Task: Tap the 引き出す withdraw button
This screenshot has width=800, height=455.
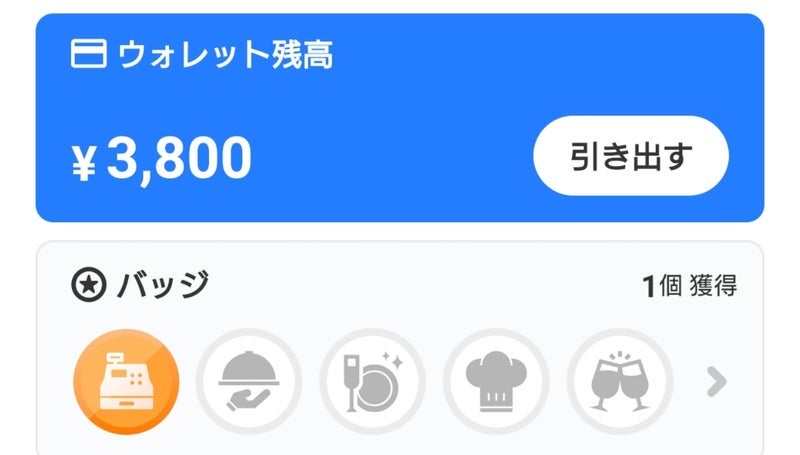Action: [631, 156]
